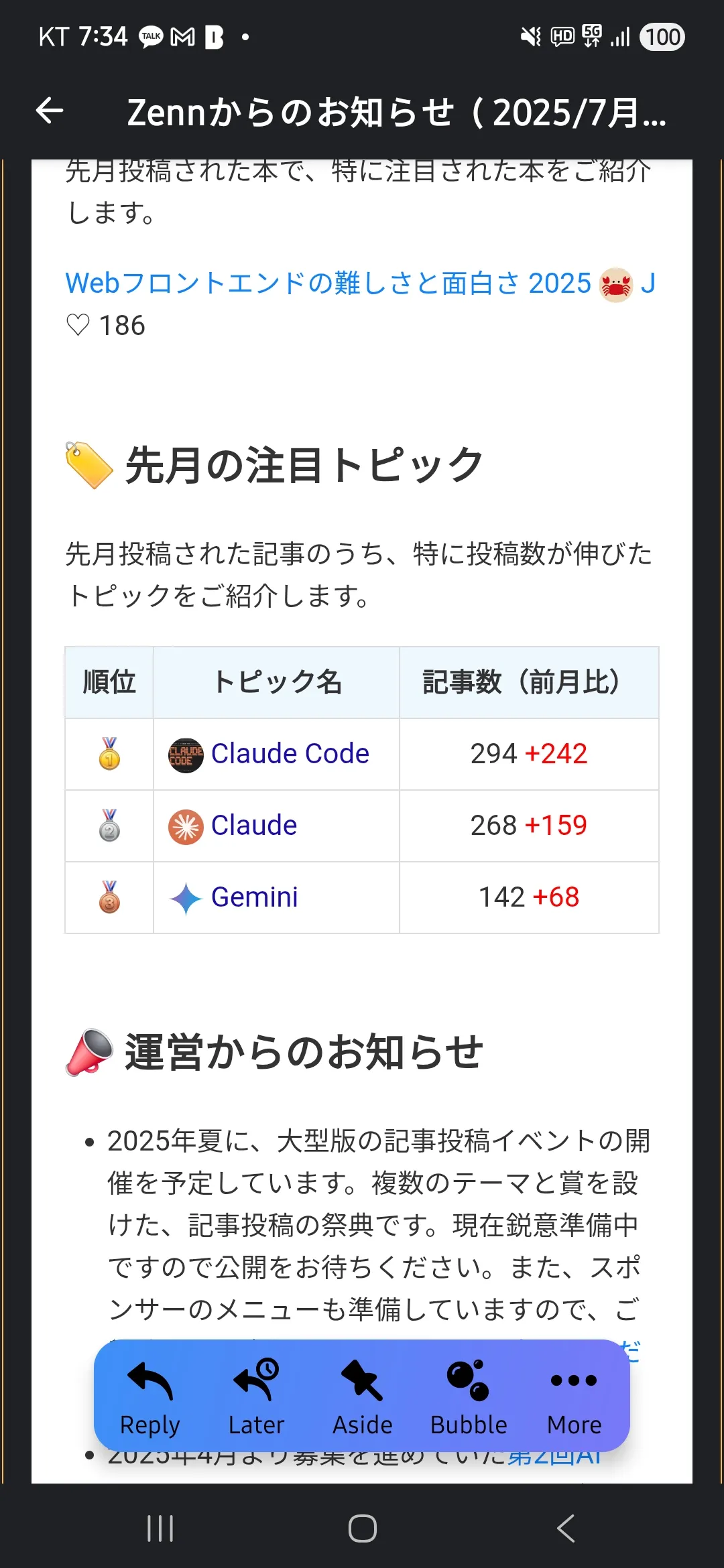Open the Claude Code topic link
The image size is (724, 1568).
pos(290,754)
